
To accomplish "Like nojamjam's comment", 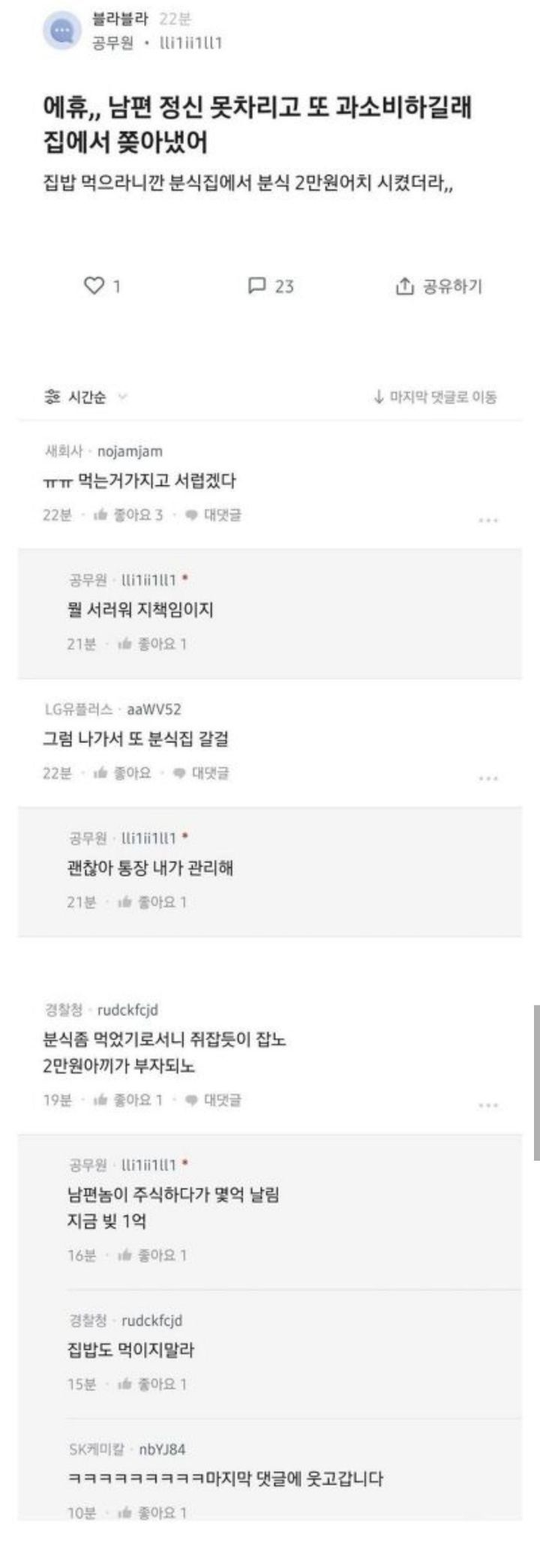I will tap(127, 515).
